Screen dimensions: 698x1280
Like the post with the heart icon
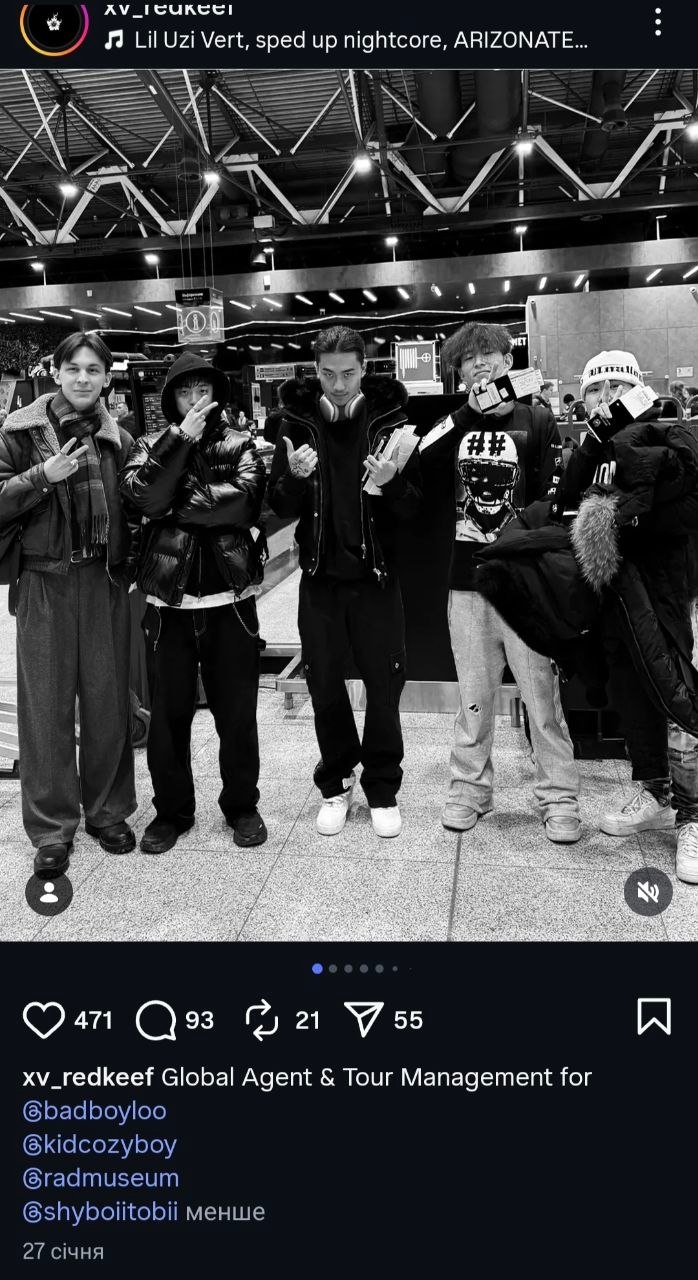click(x=44, y=1019)
